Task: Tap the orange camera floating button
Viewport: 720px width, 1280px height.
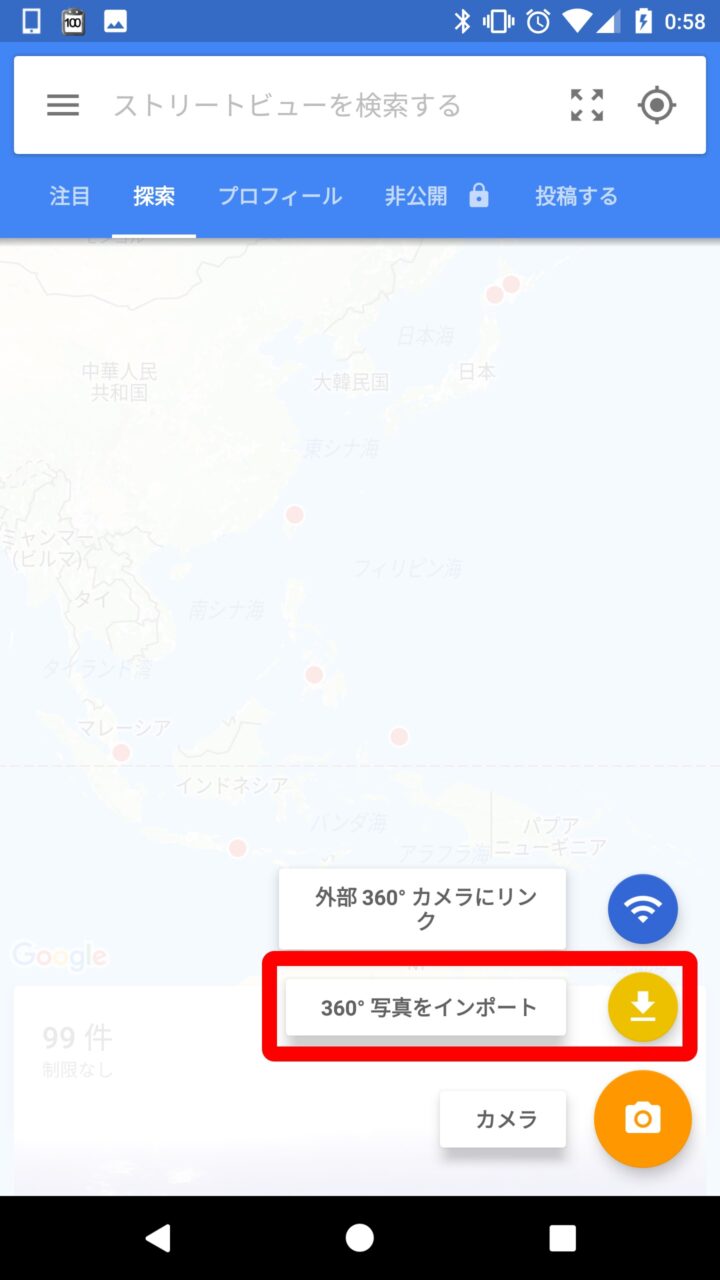Action: click(643, 1119)
